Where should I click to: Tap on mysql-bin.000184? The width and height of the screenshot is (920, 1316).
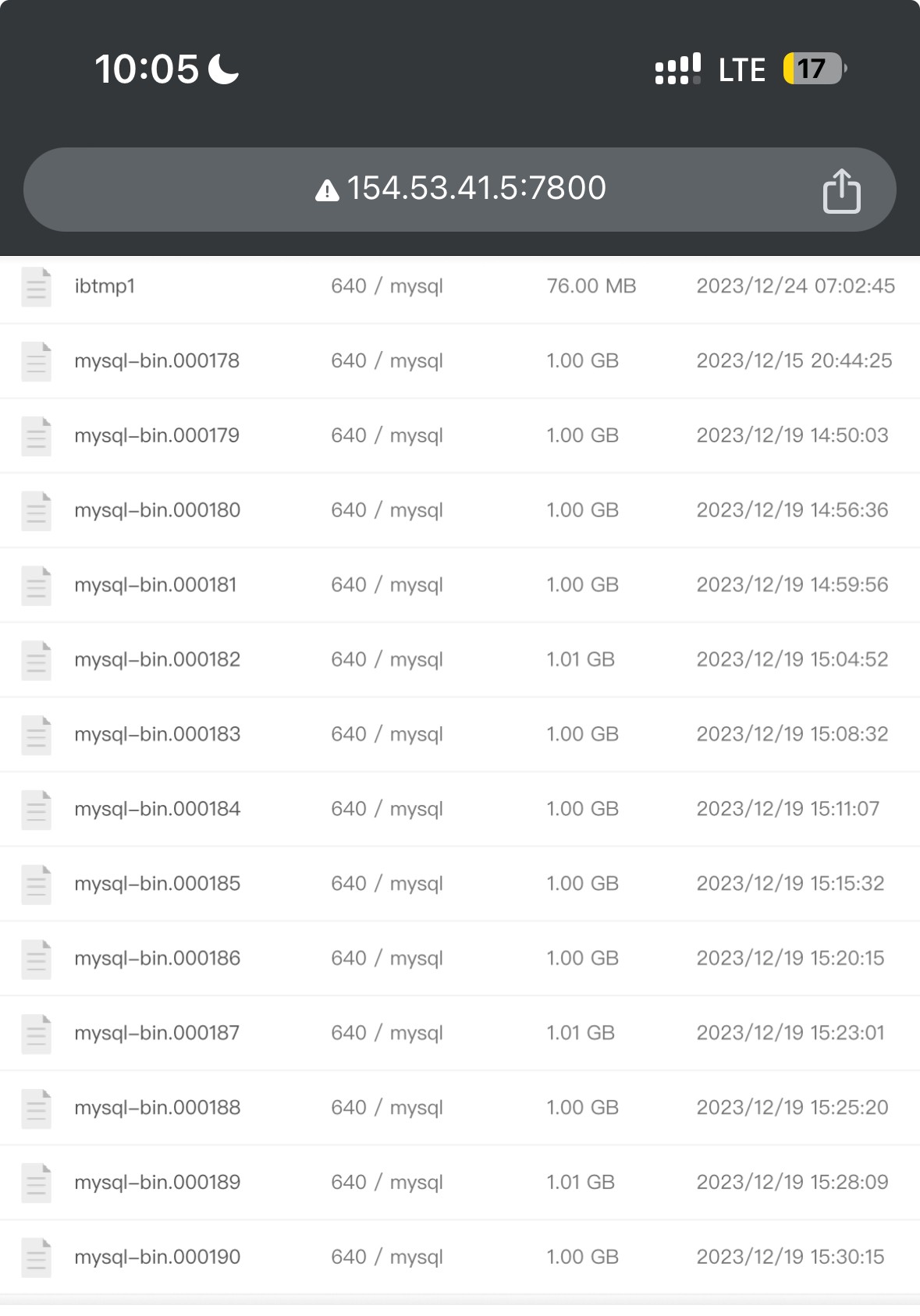point(157,809)
